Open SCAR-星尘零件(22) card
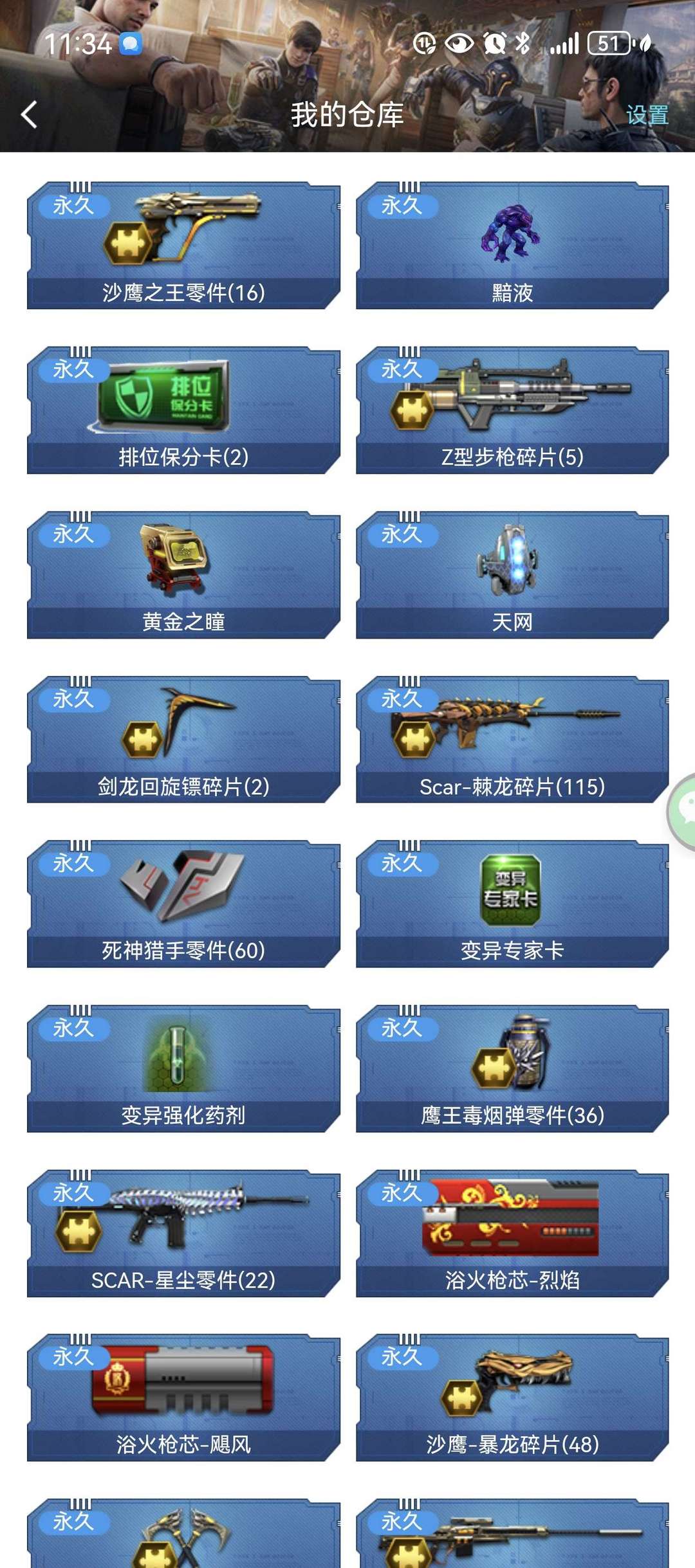 pos(183,1233)
